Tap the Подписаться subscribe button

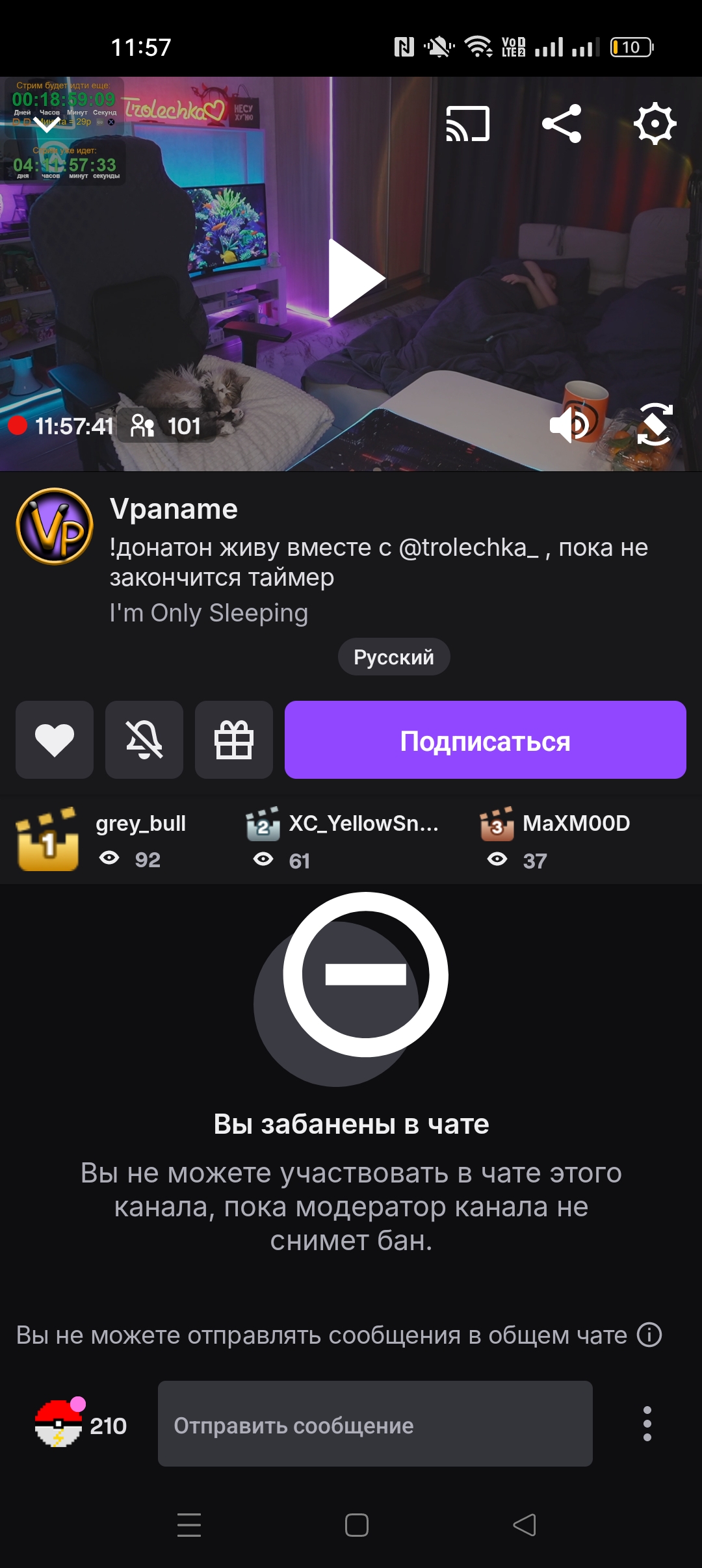(x=485, y=740)
